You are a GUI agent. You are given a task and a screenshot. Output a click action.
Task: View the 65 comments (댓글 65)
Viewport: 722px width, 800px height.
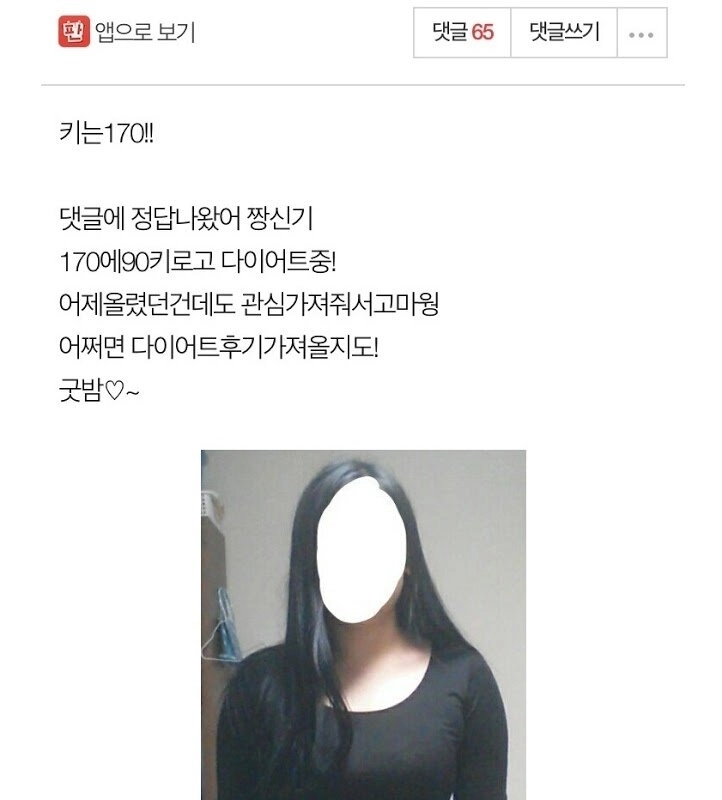(x=462, y=33)
